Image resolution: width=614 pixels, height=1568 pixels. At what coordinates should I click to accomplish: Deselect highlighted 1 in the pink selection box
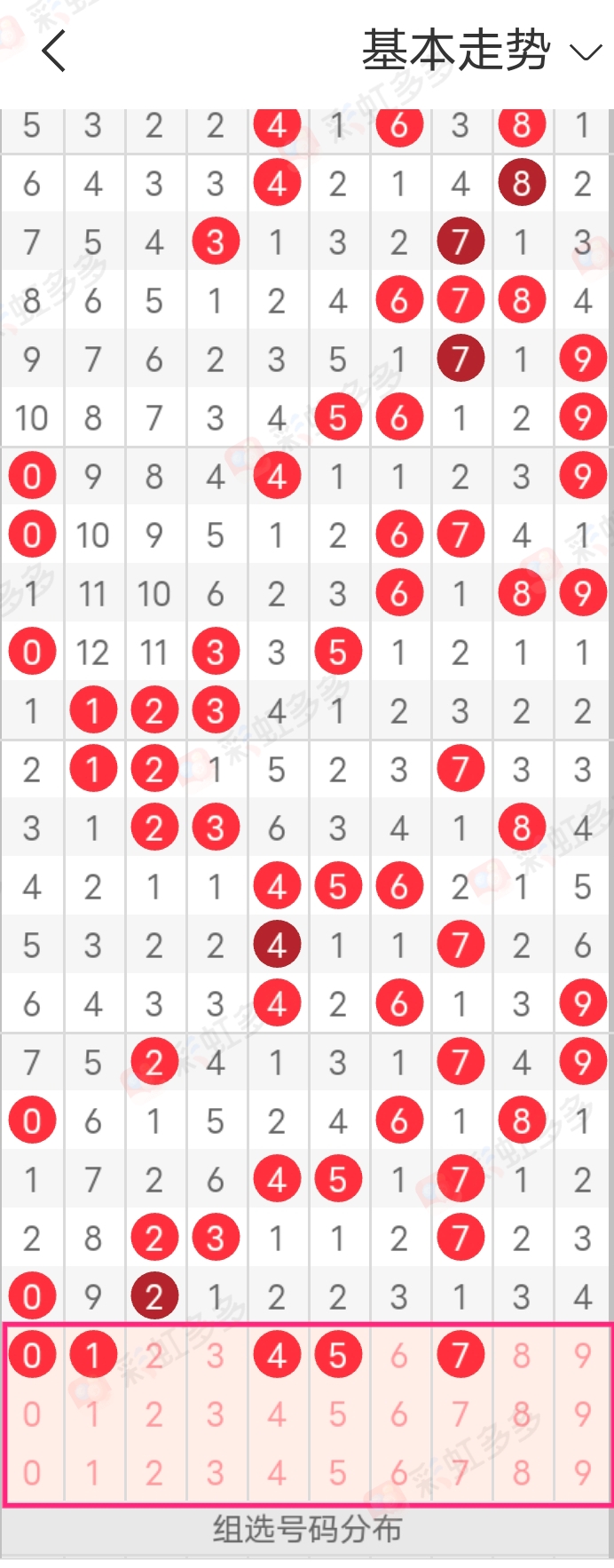click(93, 1355)
